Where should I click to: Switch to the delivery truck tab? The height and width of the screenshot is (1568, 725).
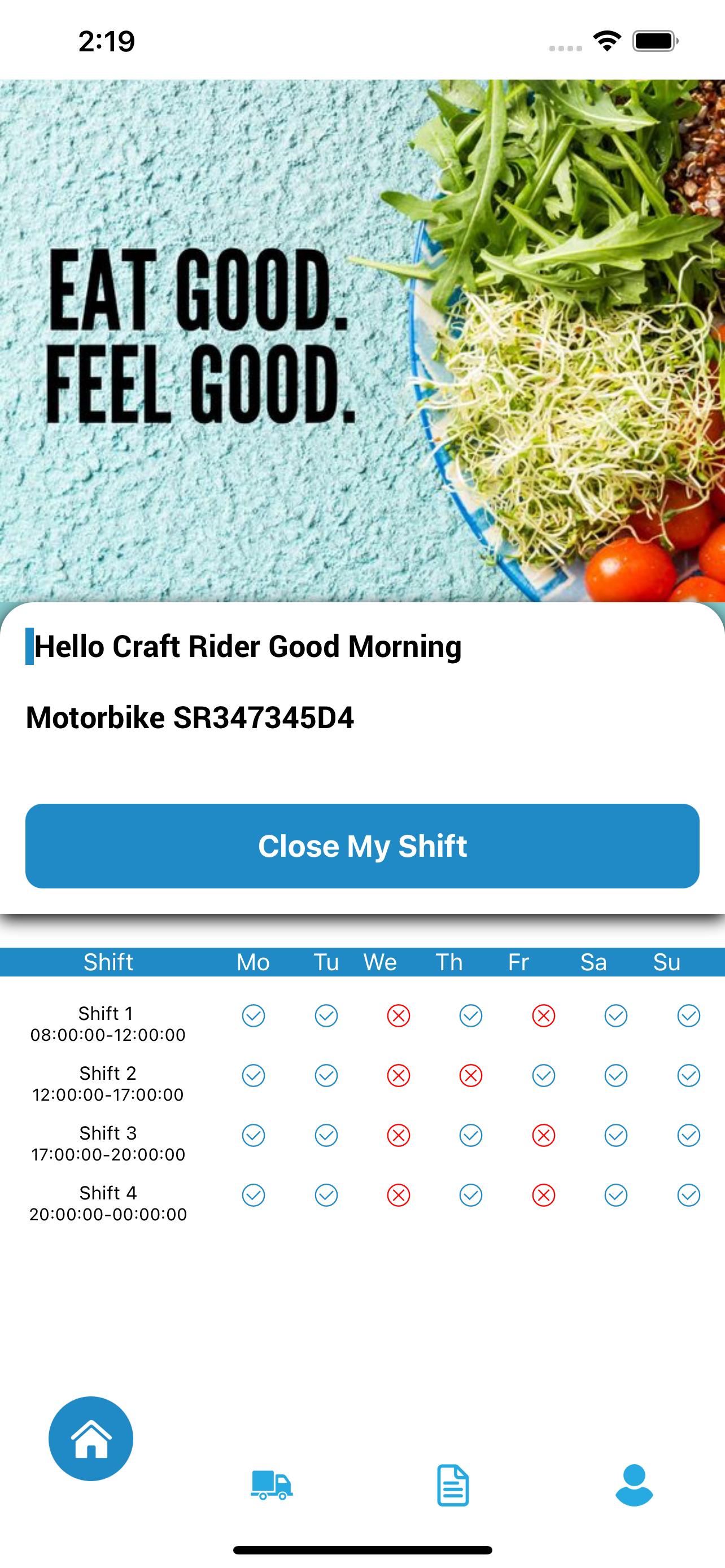[x=272, y=1485]
